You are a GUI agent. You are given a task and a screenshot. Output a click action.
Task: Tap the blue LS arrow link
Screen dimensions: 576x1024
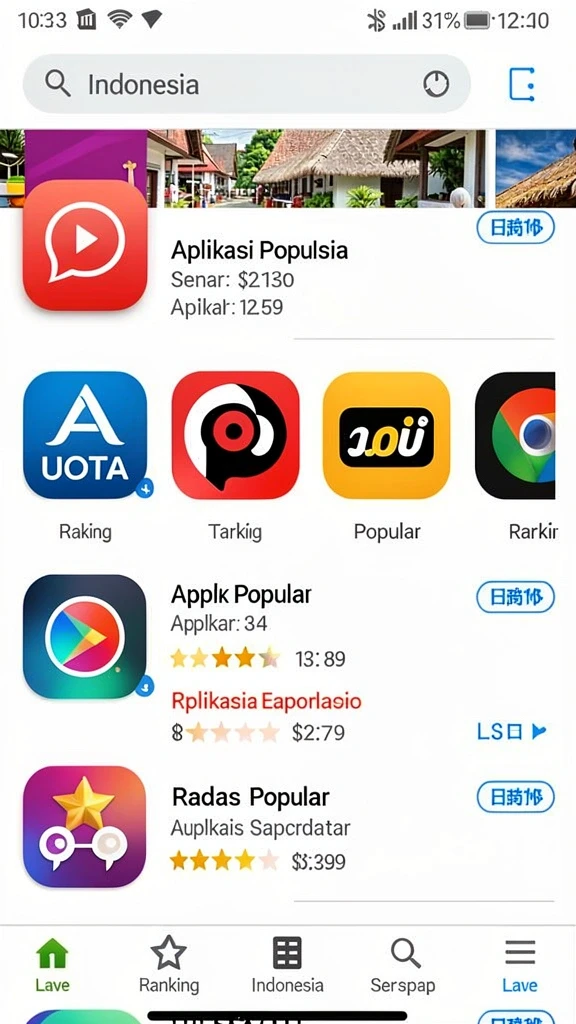(511, 732)
